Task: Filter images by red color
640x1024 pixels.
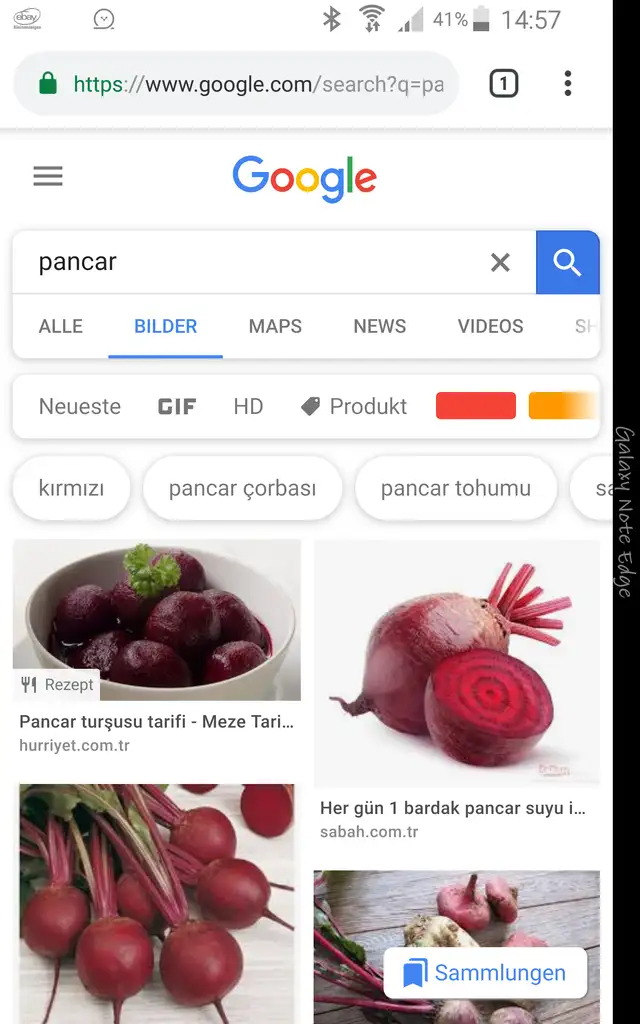Action: click(476, 406)
